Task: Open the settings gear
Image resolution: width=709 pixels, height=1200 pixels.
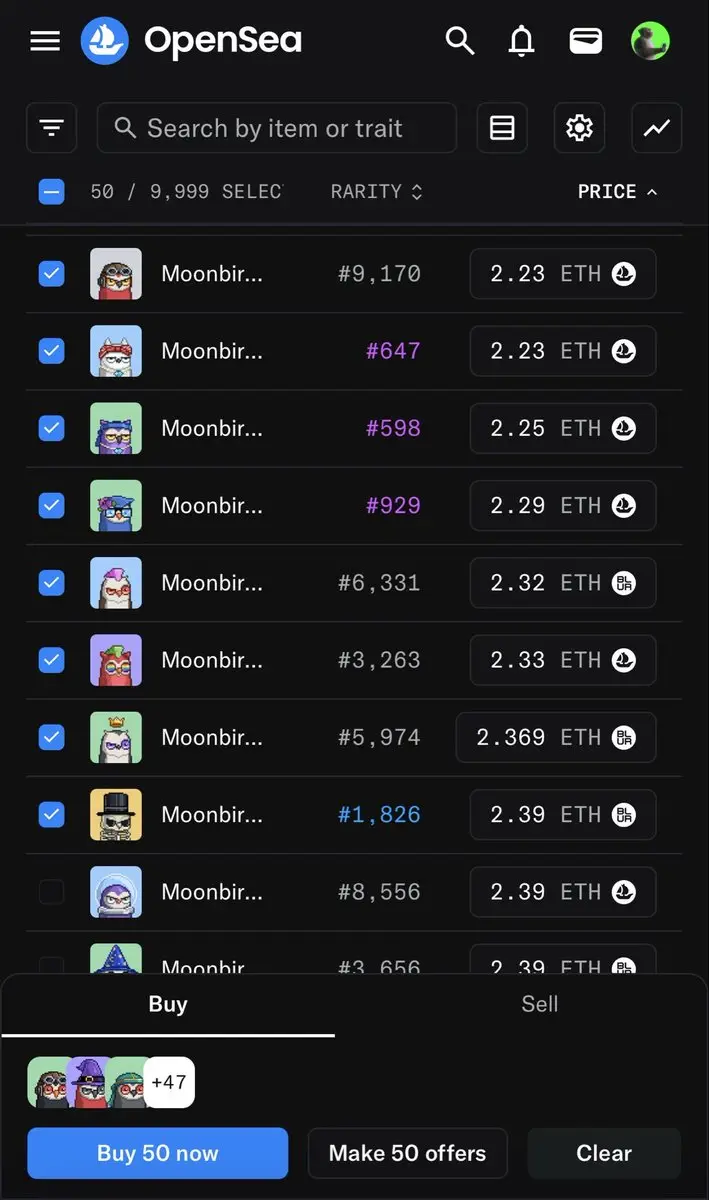Action: pos(579,128)
